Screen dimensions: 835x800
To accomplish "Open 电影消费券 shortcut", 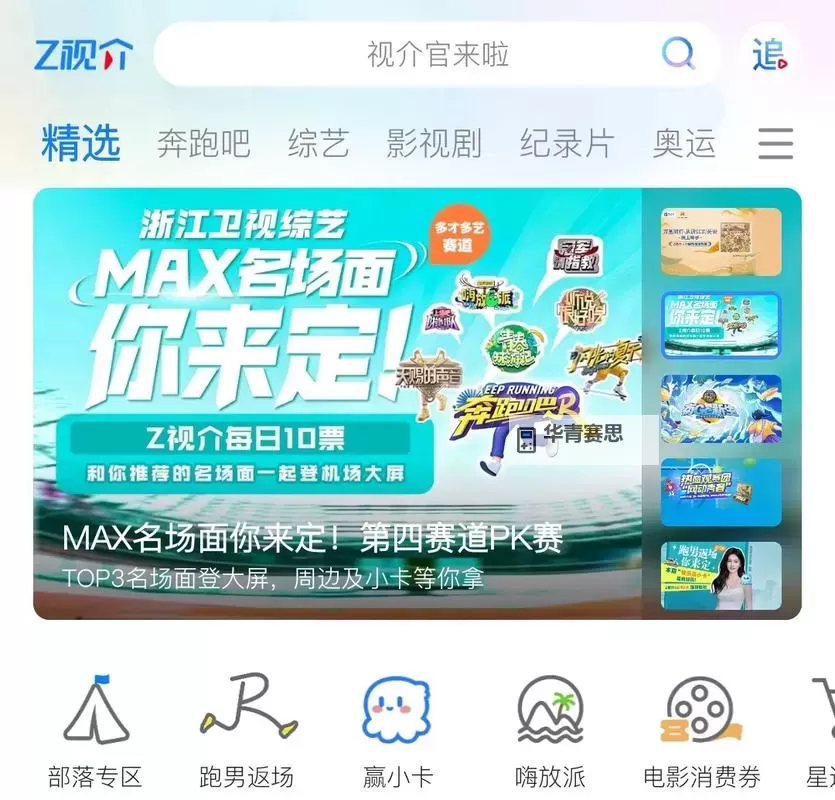I will point(701,730).
